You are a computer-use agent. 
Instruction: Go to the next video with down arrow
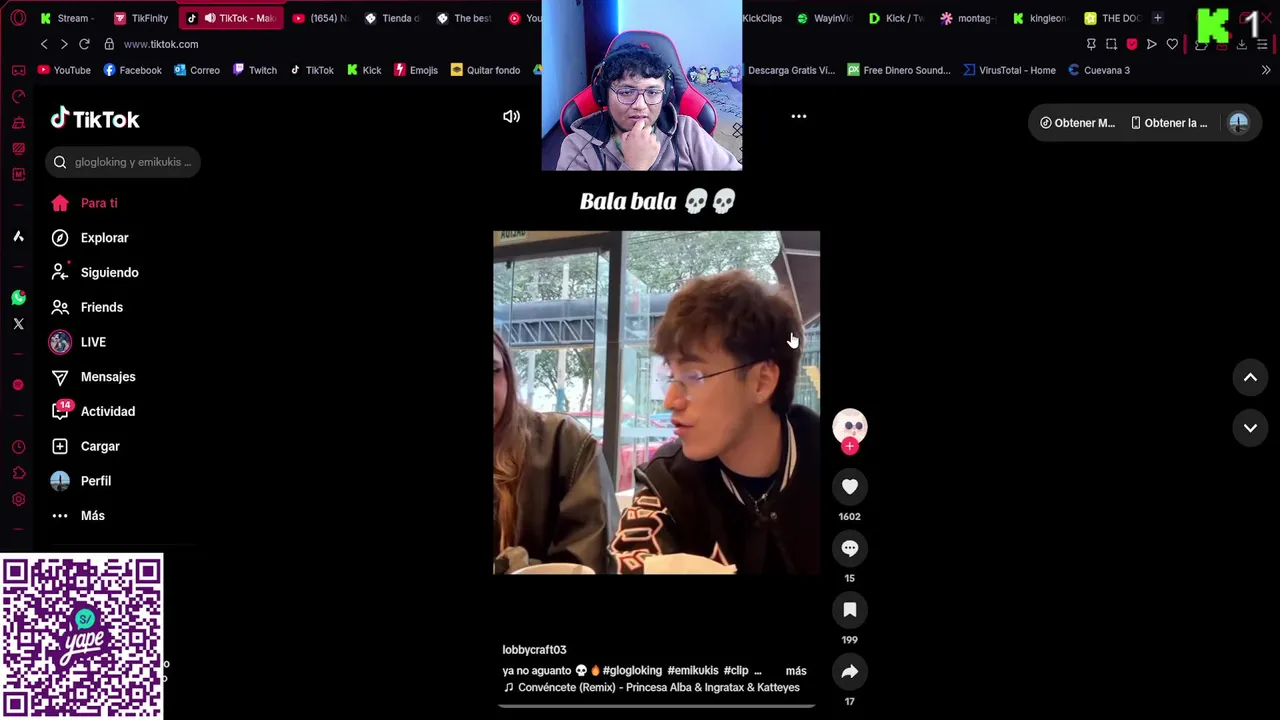[1250, 428]
